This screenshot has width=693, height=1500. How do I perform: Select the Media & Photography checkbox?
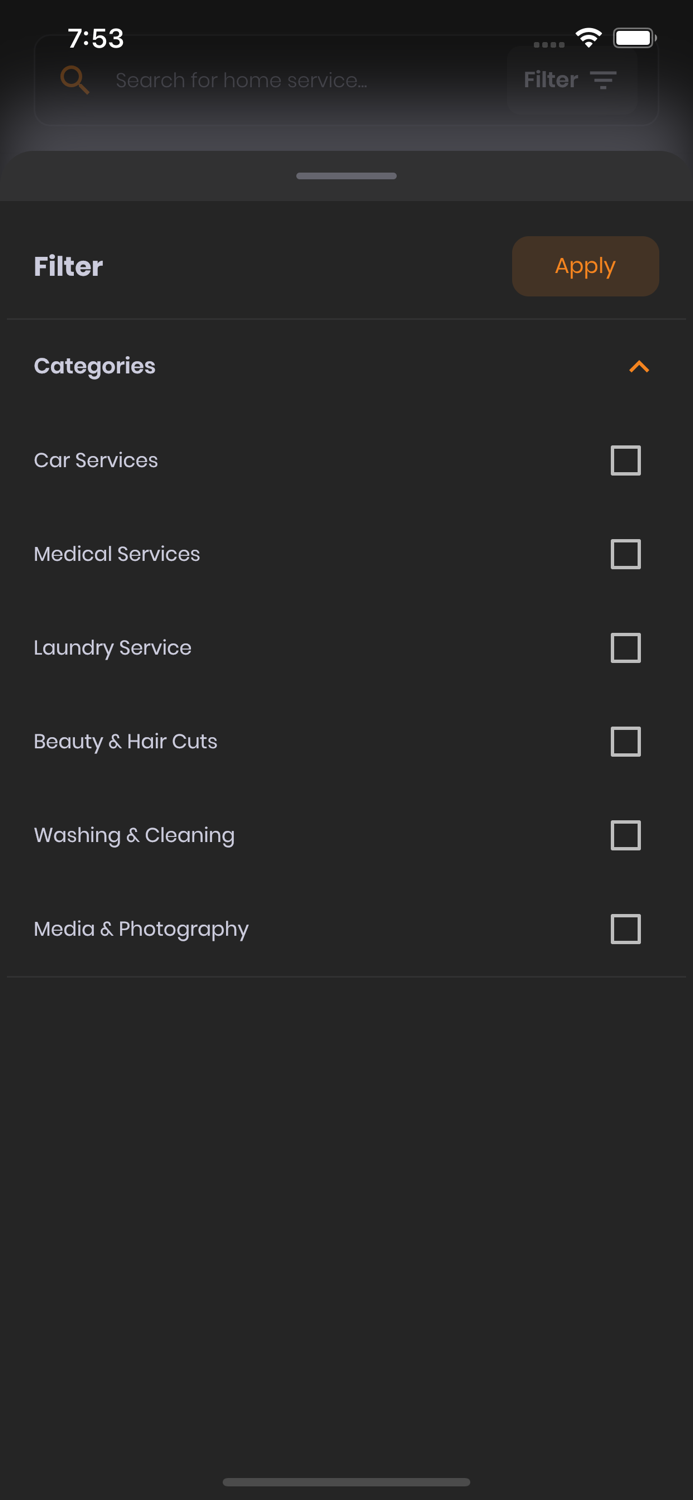click(x=625, y=929)
